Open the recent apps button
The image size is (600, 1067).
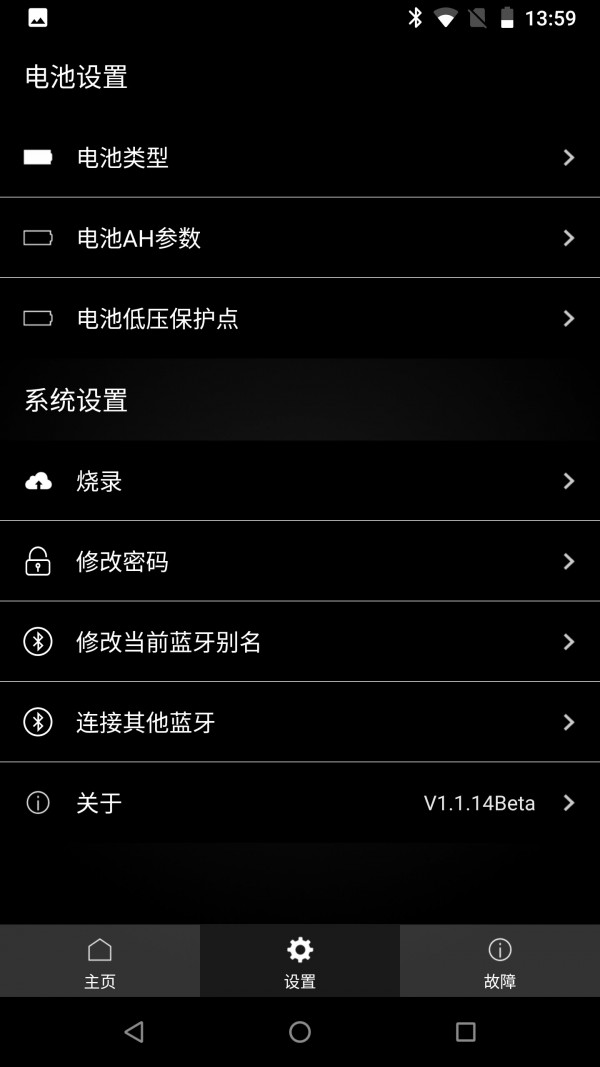click(465, 1032)
